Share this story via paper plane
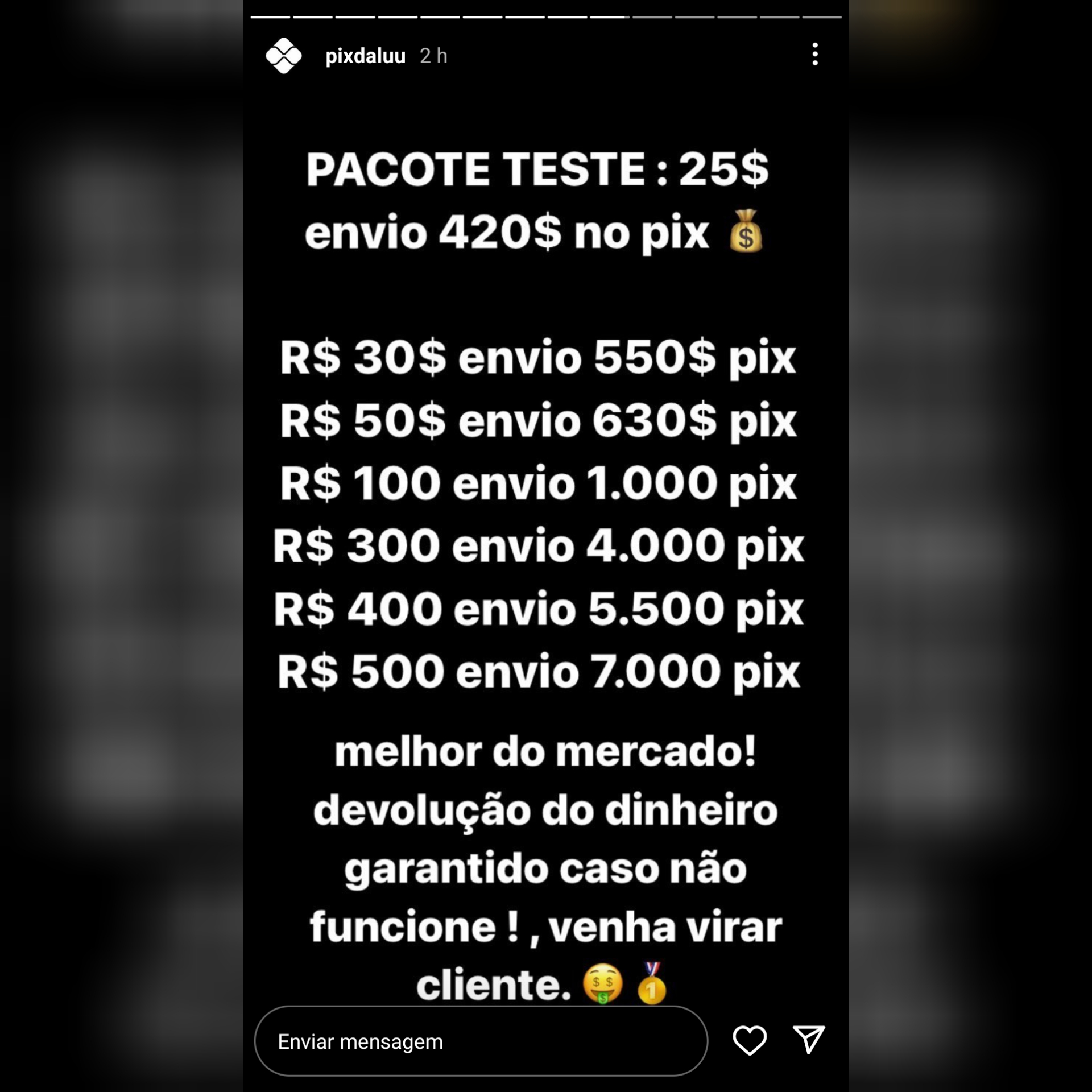Screen dimensions: 1092x1092 click(808, 1040)
